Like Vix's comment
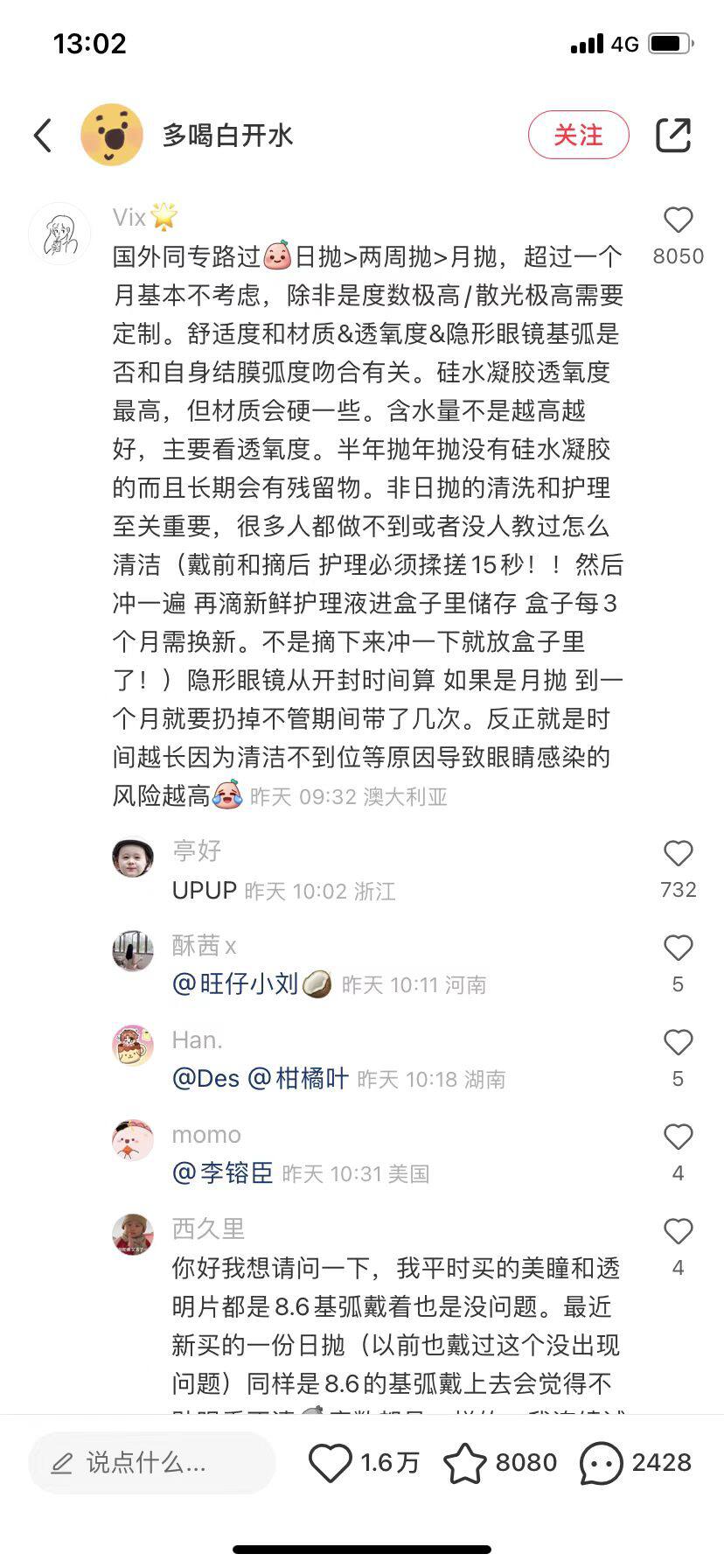The image size is (724, 1568). pos(678,221)
